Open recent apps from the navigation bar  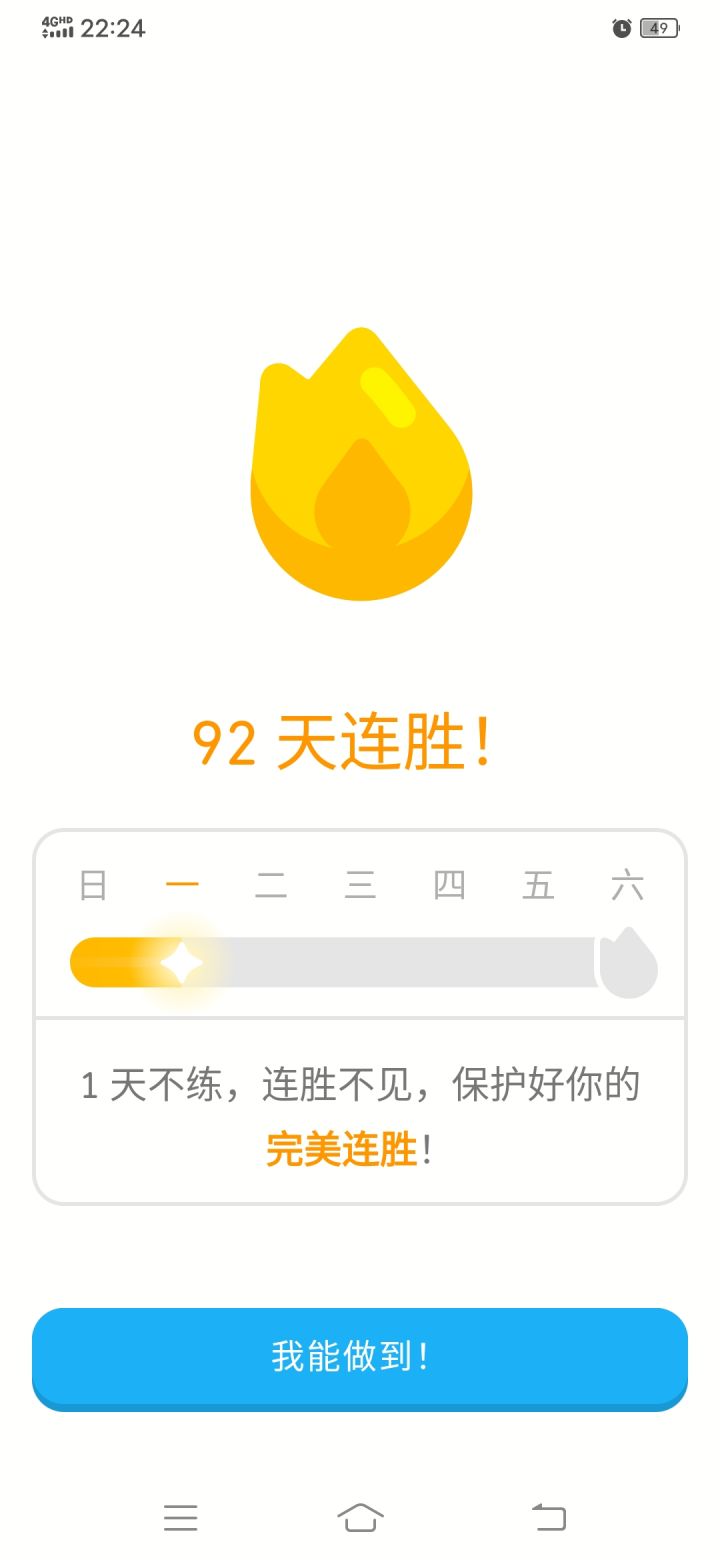pyautogui.click(x=181, y=1517)
